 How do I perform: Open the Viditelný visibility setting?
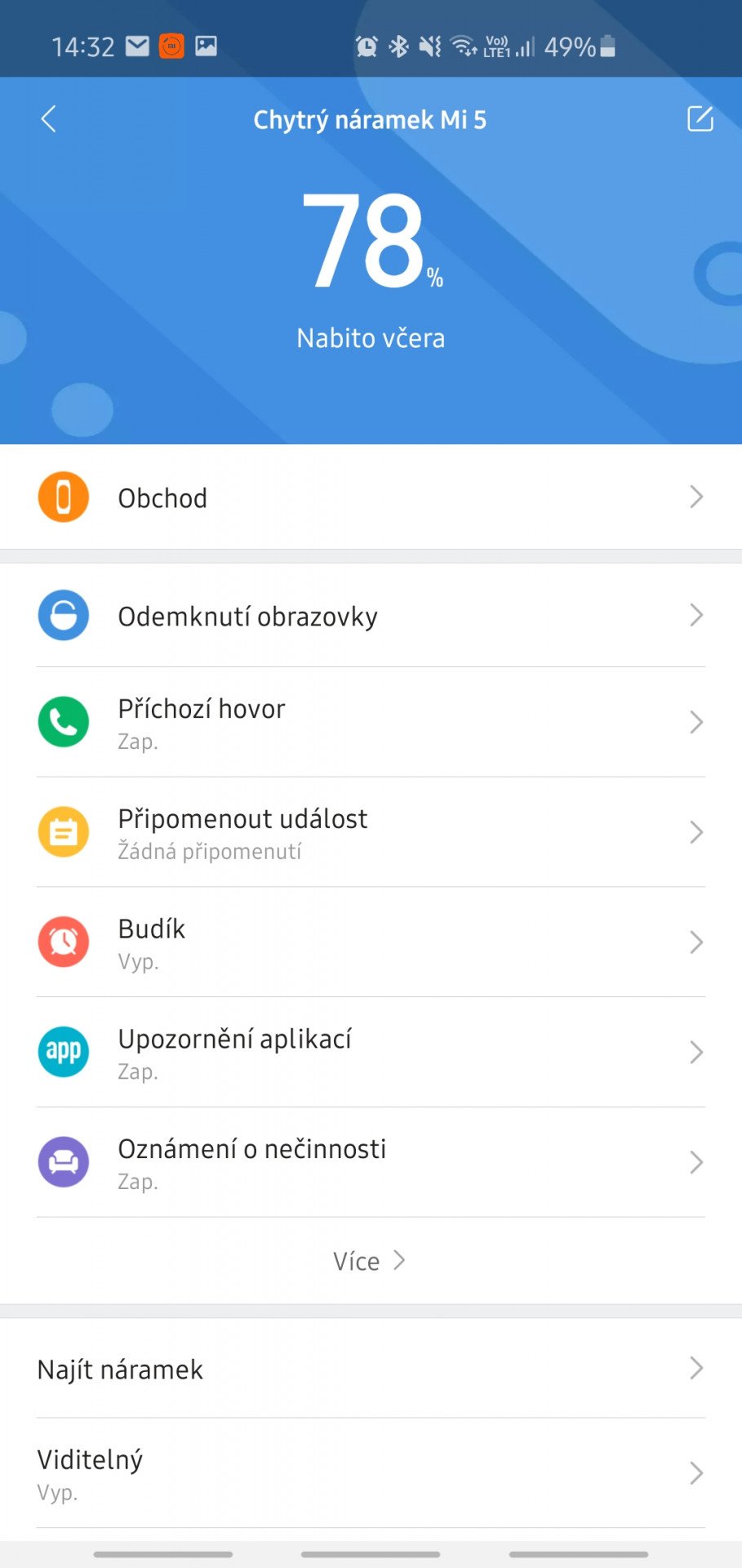click(371, 1473)
